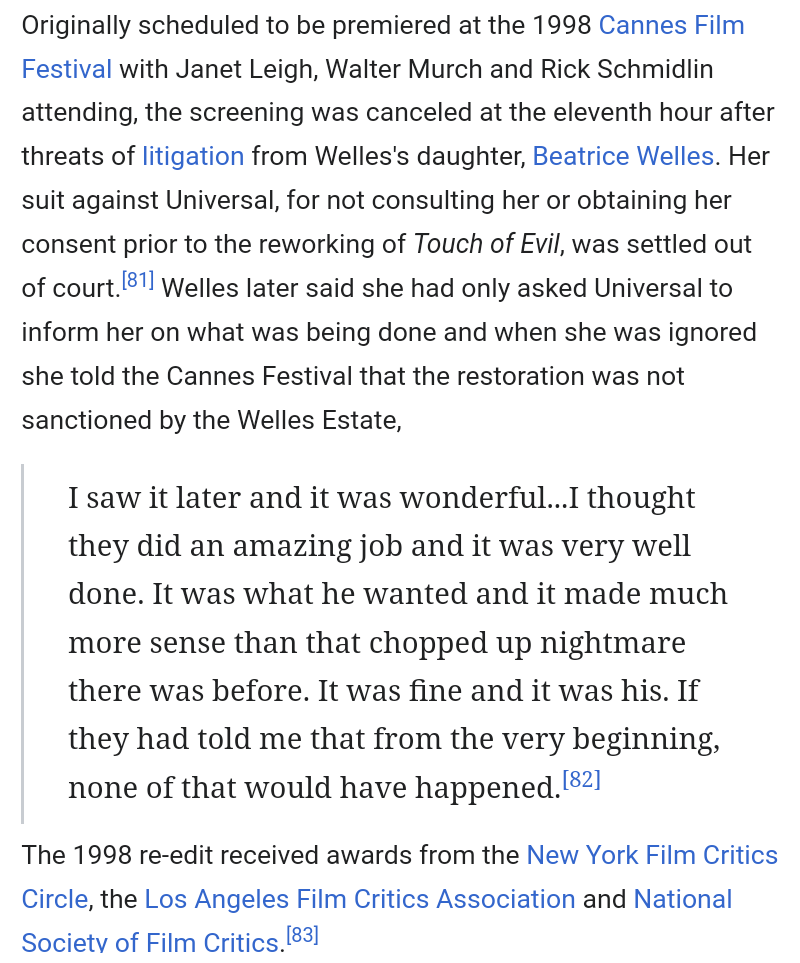Jump to citation 82 after the quote
Viewport: 800px width, 963px height.
tap(582, 780)
